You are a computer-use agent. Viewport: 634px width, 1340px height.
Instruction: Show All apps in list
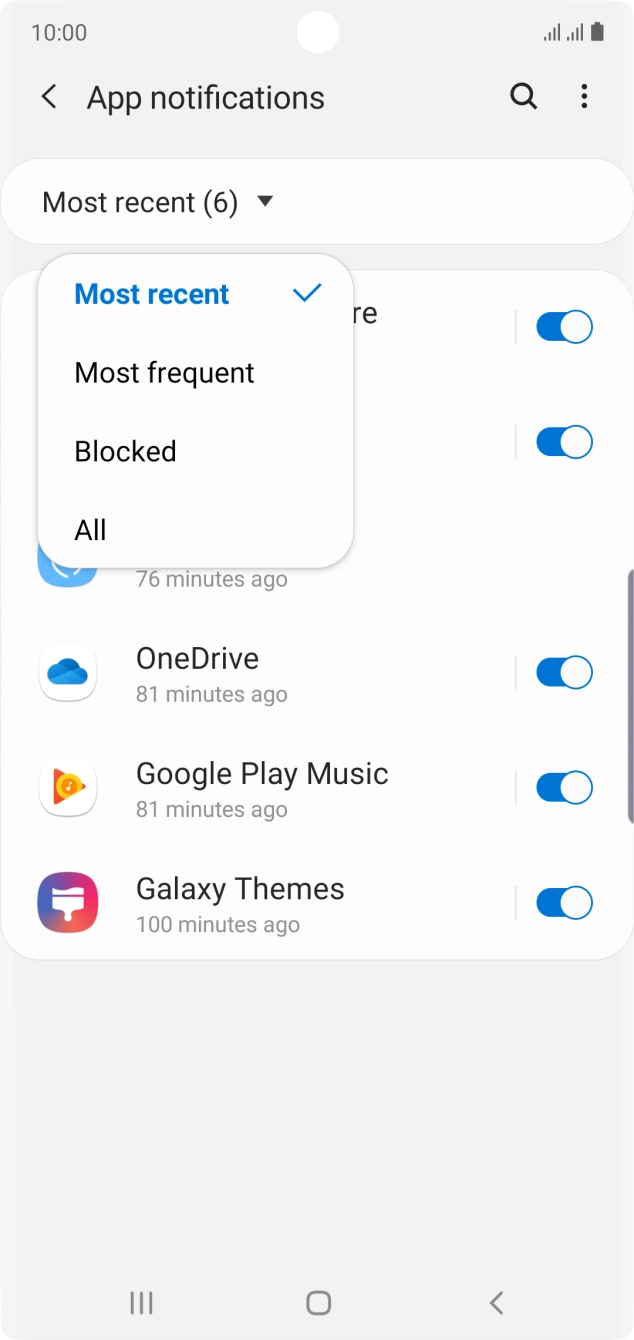coord(91,530)
